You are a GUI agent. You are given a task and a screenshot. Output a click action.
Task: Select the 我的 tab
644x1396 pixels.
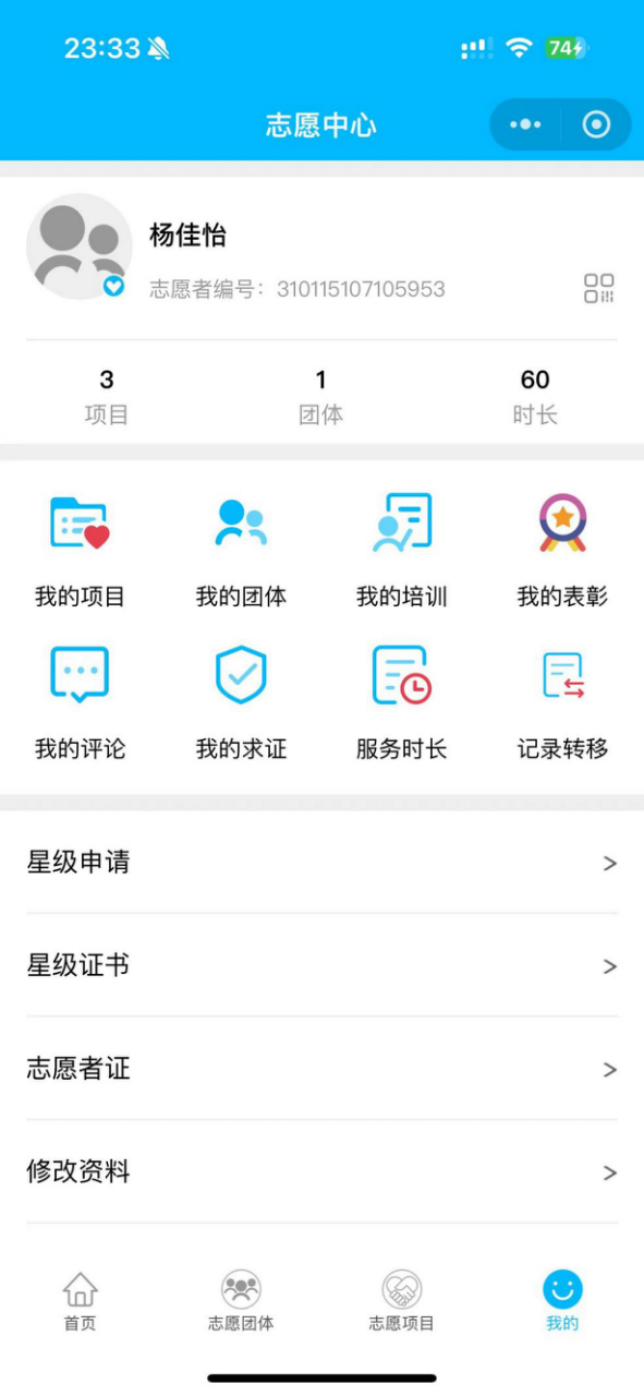[562, 1302]
